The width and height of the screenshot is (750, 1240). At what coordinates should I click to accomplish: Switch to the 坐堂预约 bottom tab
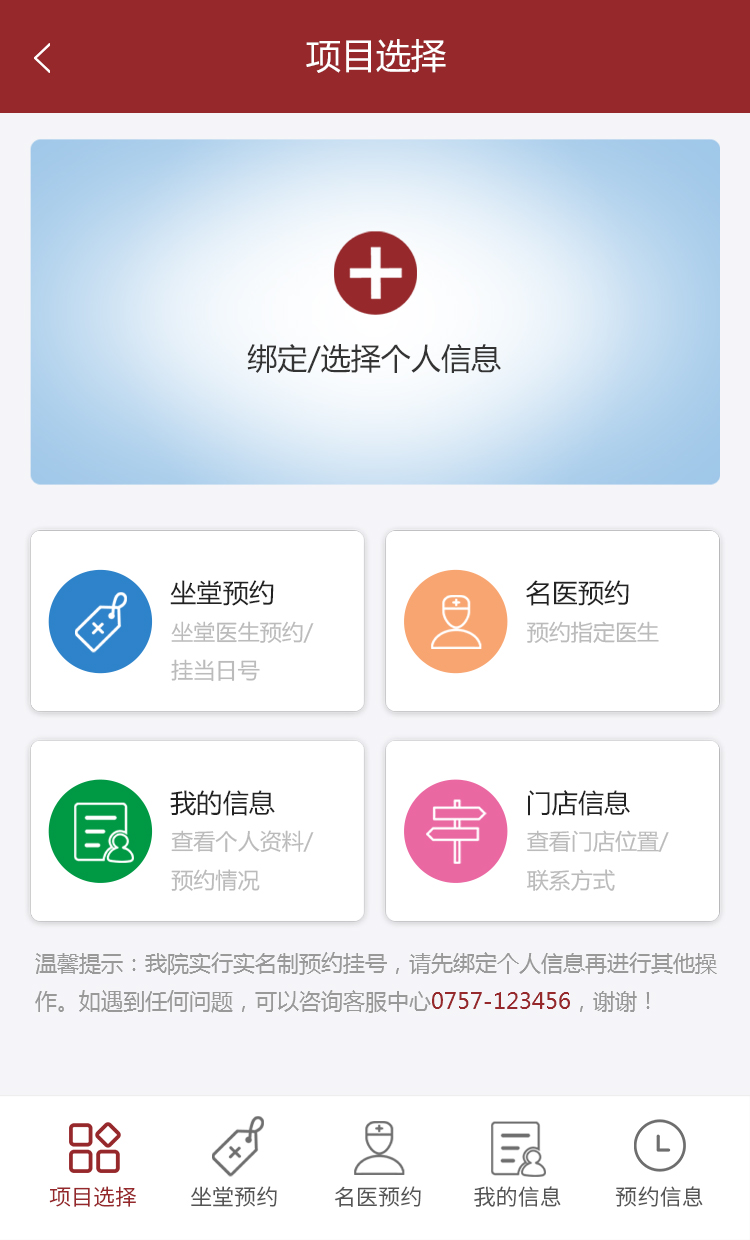pyautogui.click(x=235, y=1165)
